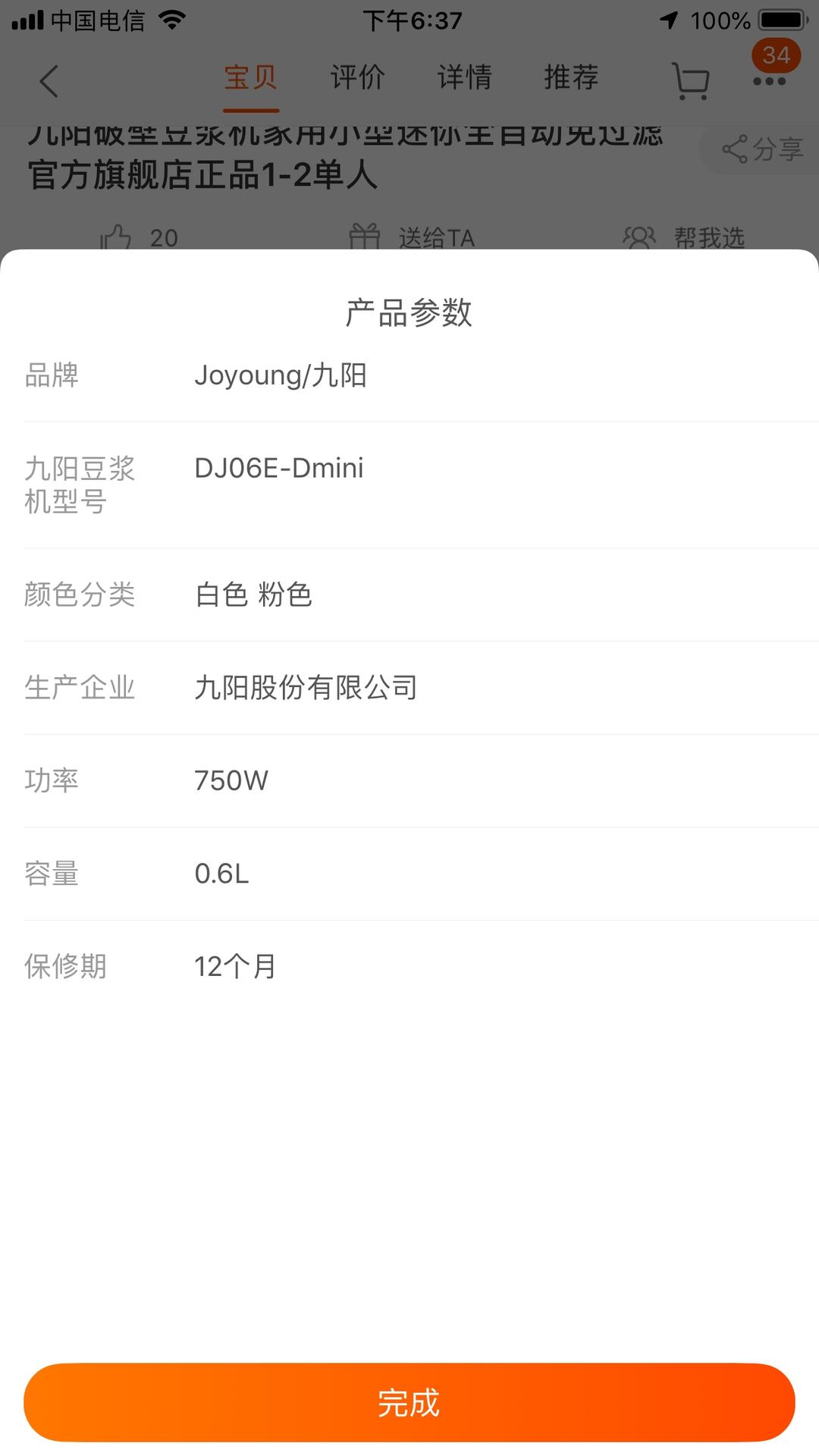Switch to the 评价 tab
The image size is (819, 1456).
pyautogui.click(x=358, y=77)
